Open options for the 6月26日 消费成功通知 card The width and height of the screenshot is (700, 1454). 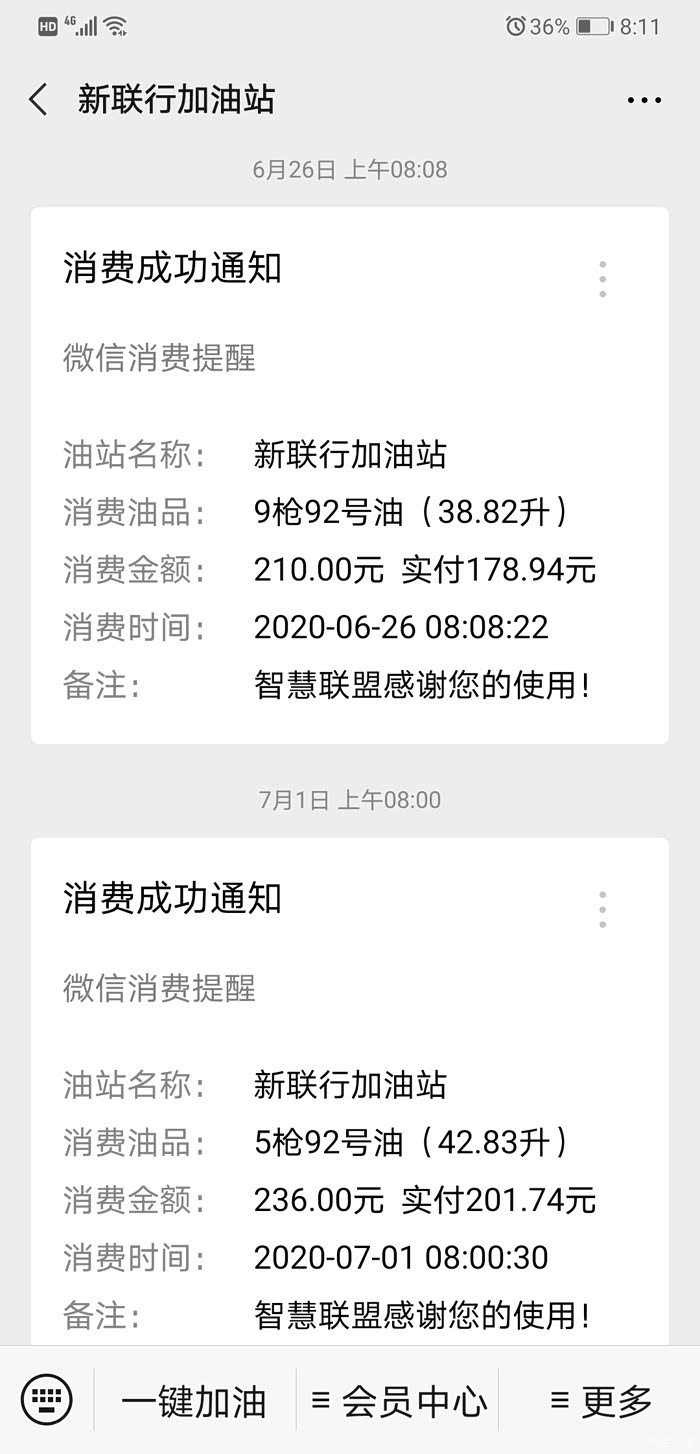(x=602, y=279)
